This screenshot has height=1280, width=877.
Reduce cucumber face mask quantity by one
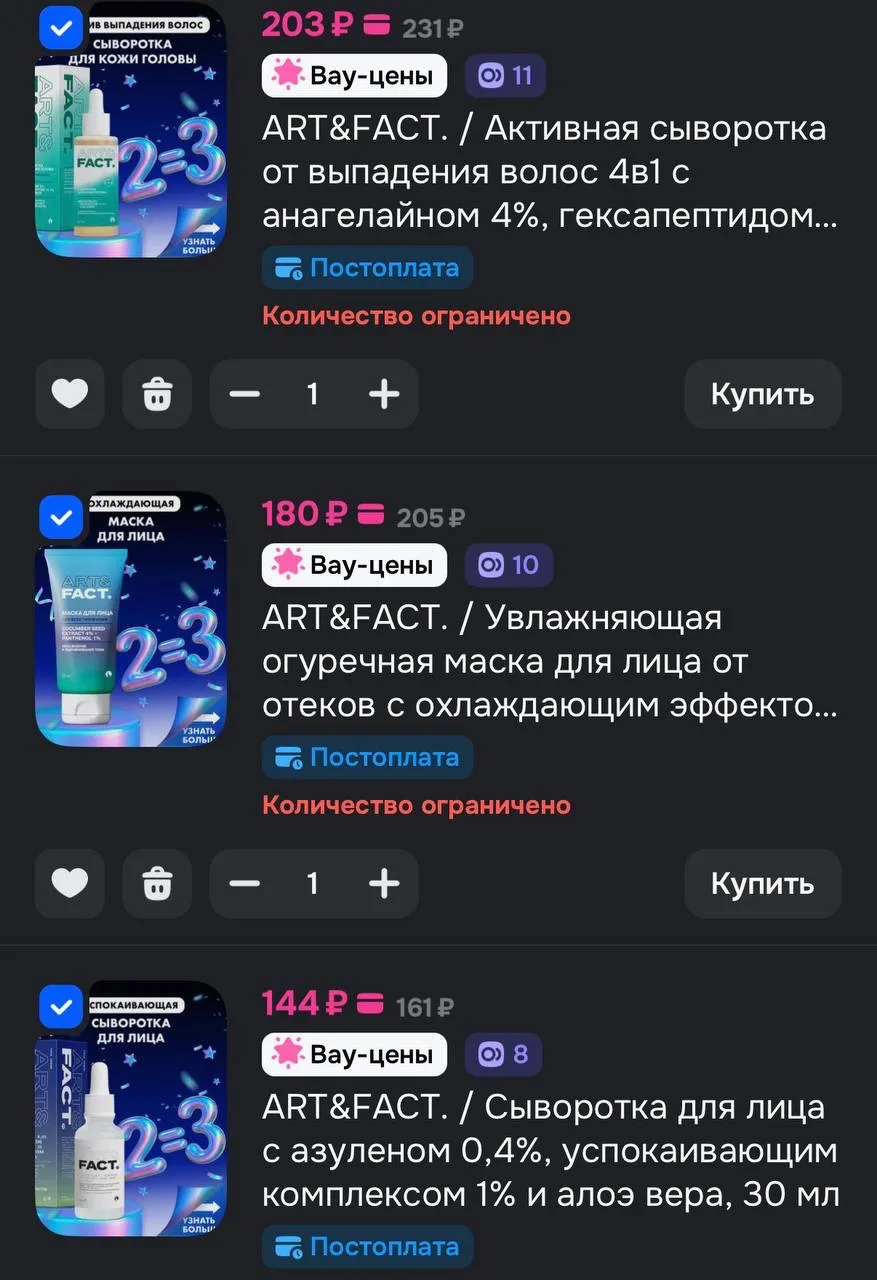click(x=244, y=883)
